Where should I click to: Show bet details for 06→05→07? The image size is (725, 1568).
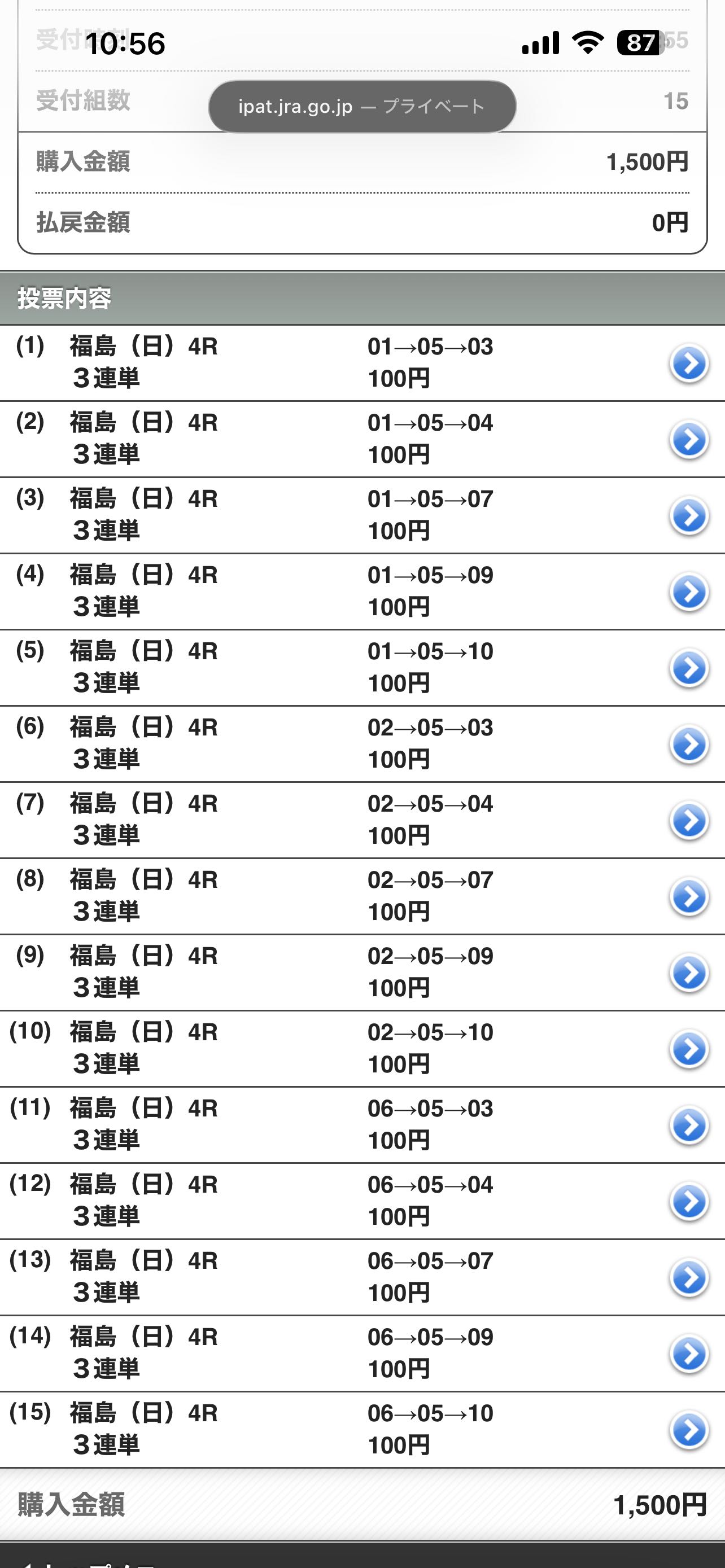[x=688, y=1277]
